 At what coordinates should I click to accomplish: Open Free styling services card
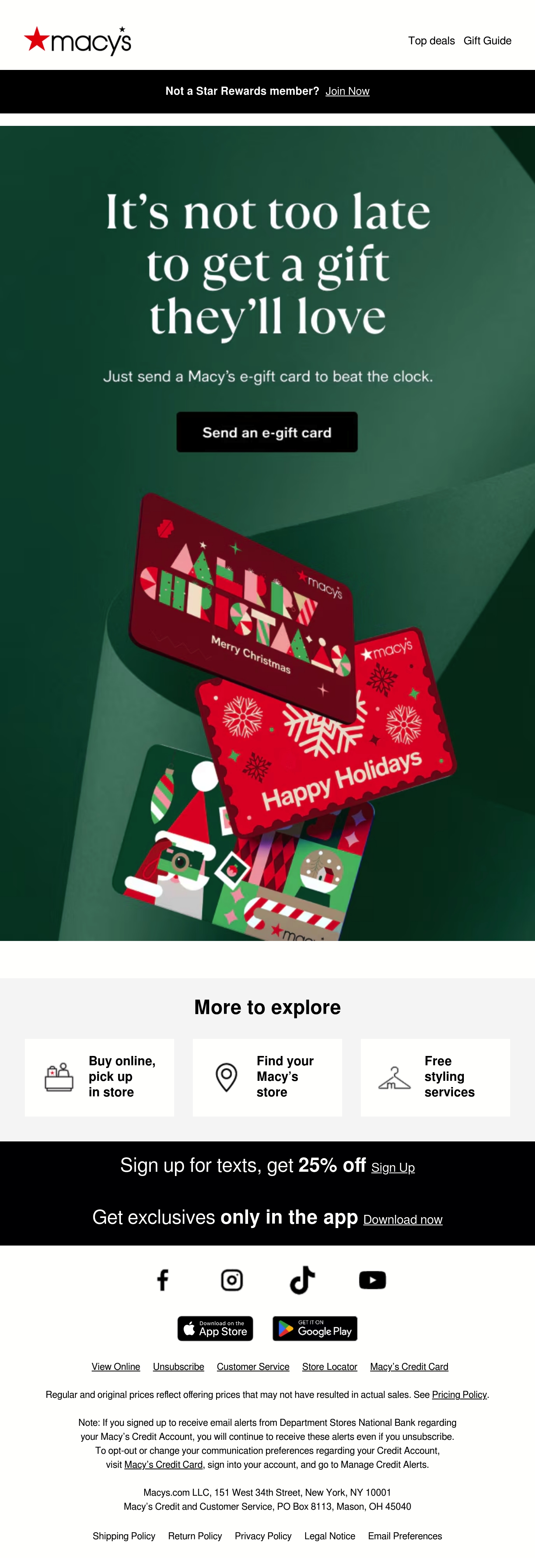point(436,1077)
